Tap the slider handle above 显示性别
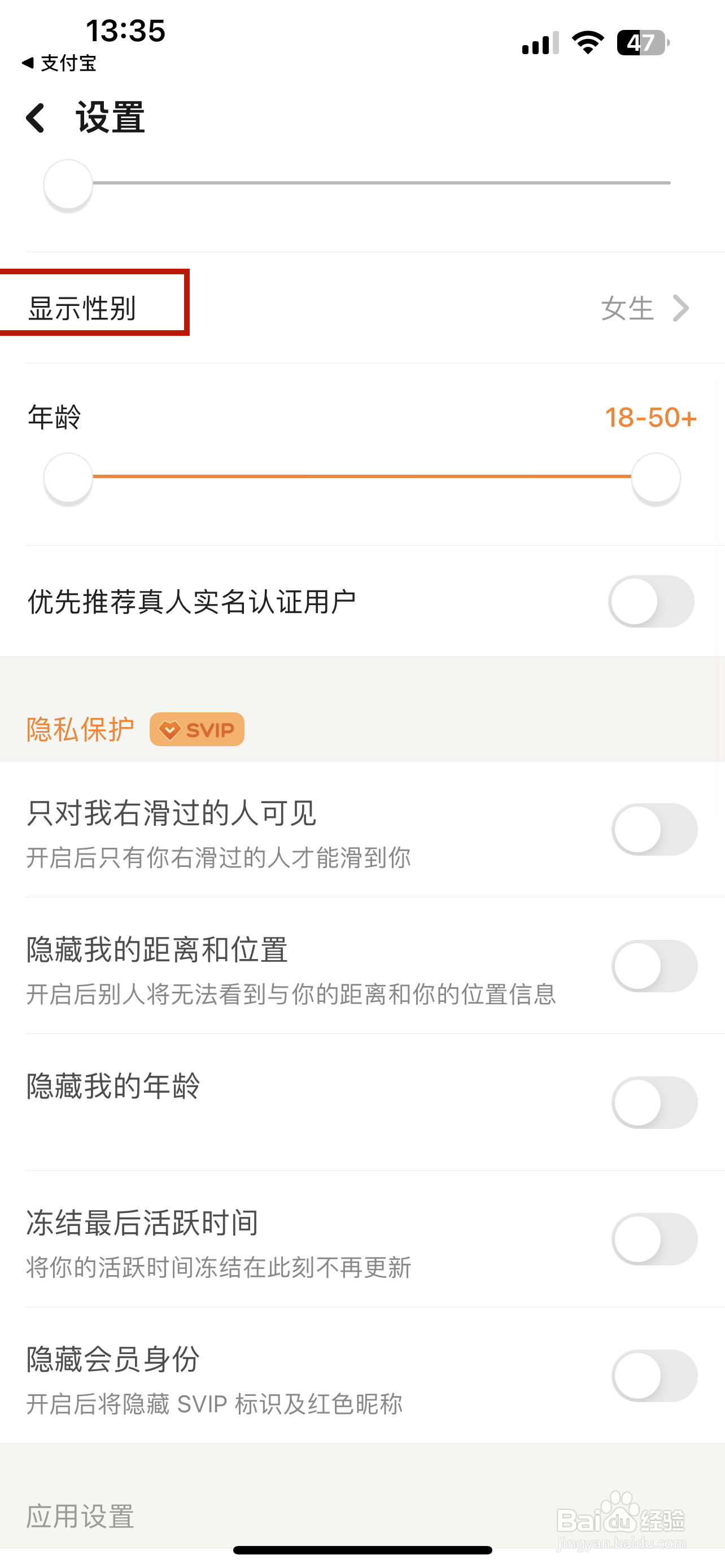725x1568 pixels. 68,185
